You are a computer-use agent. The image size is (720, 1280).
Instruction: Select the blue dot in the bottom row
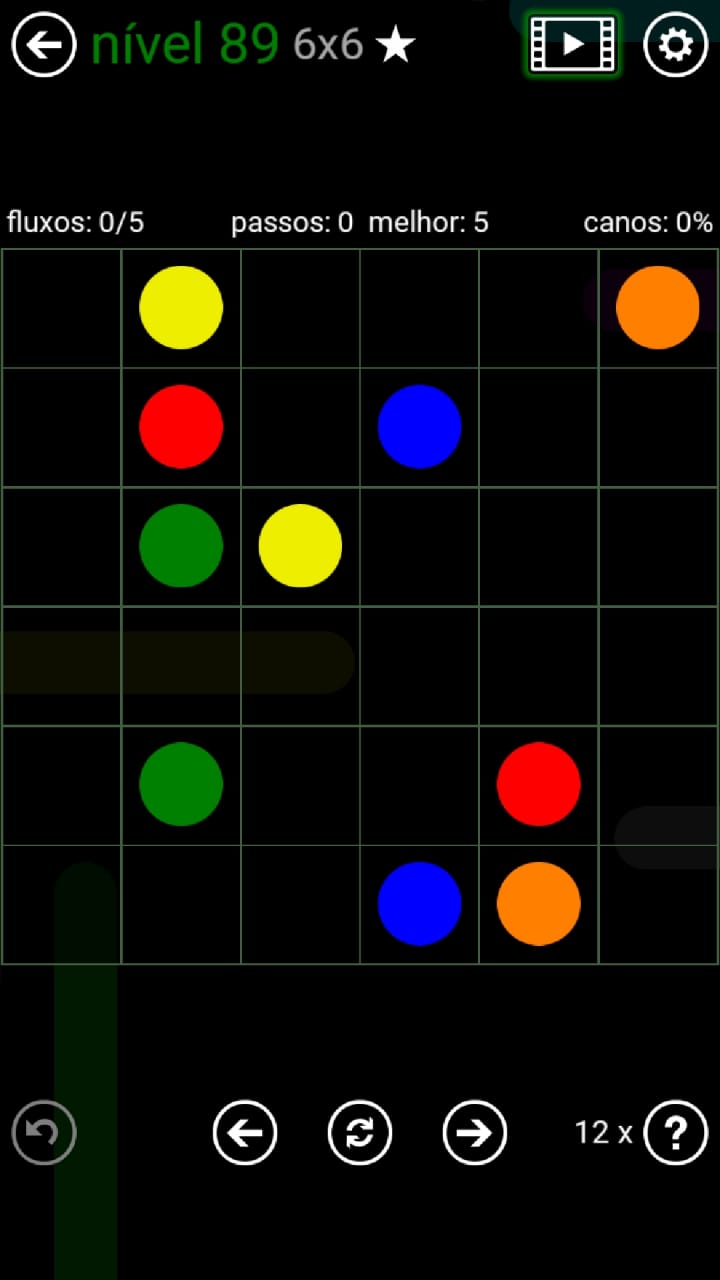(419, 903)
